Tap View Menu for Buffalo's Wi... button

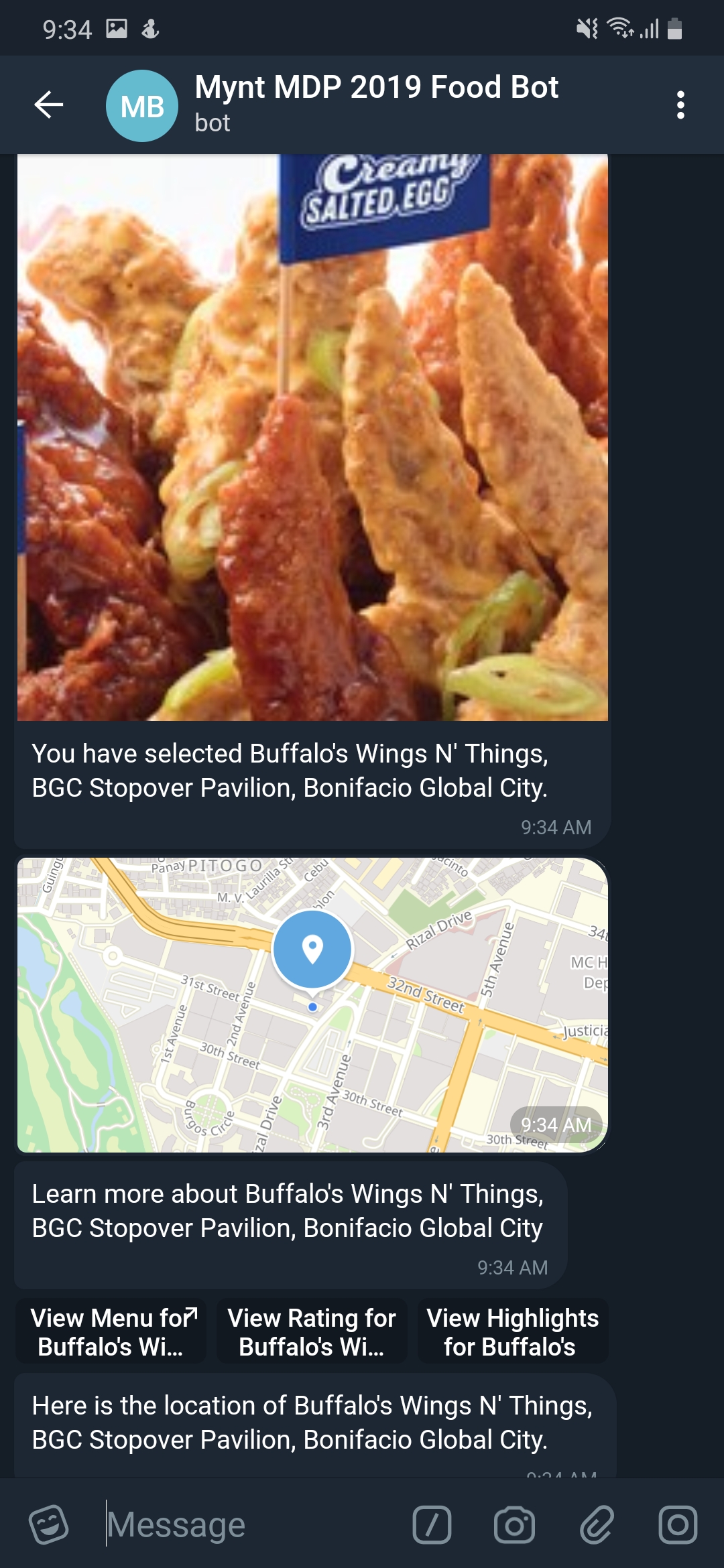(x=111, y=1331)
